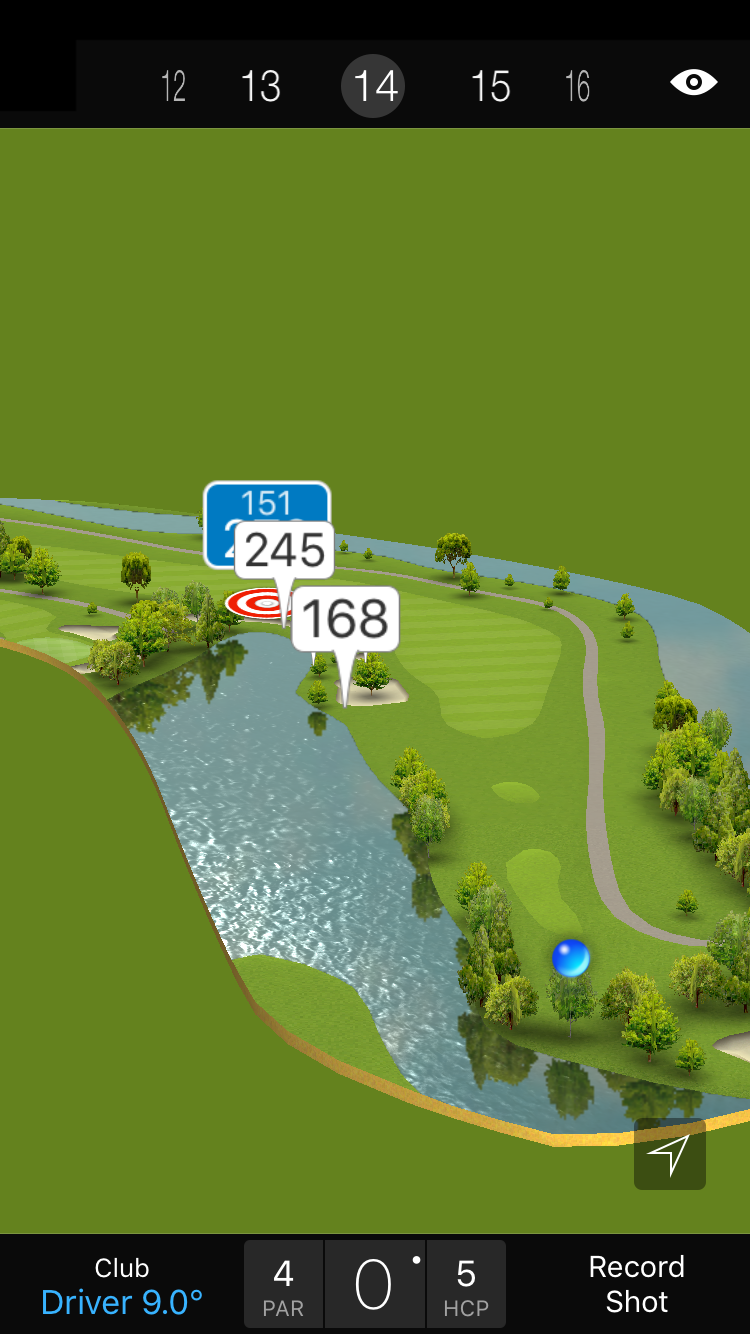Select hole 15

(x=490, y=87)
